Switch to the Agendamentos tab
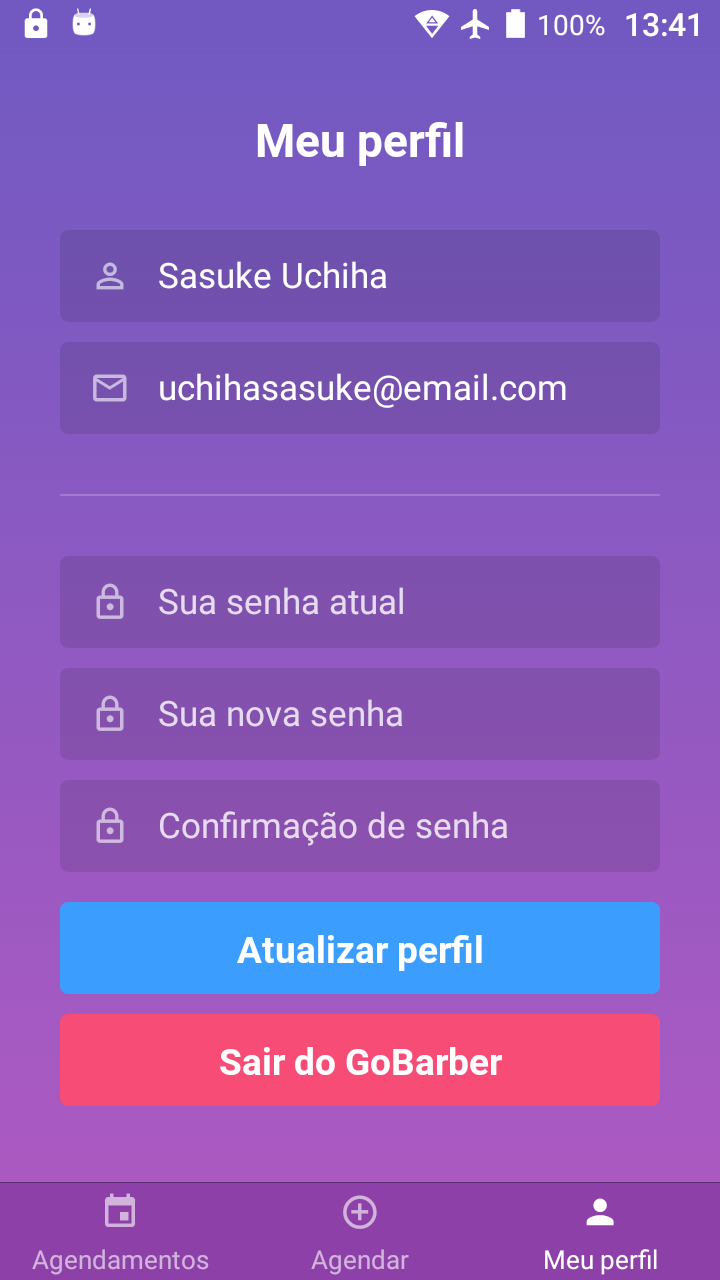The height and width of the screenshot is (1280, 720). (120, 1232)
